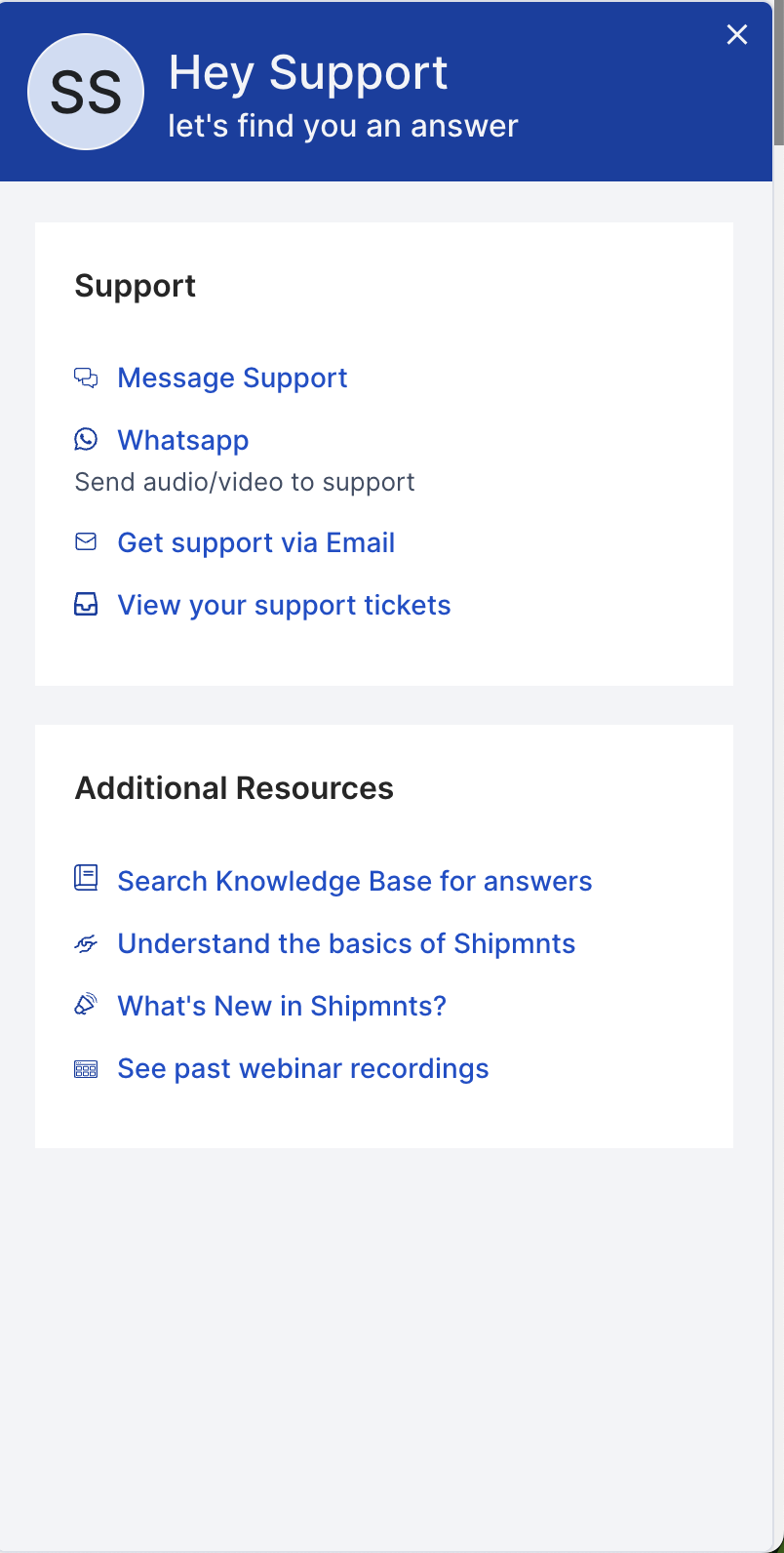See past webinar recordings

(x=303, y=1069)
